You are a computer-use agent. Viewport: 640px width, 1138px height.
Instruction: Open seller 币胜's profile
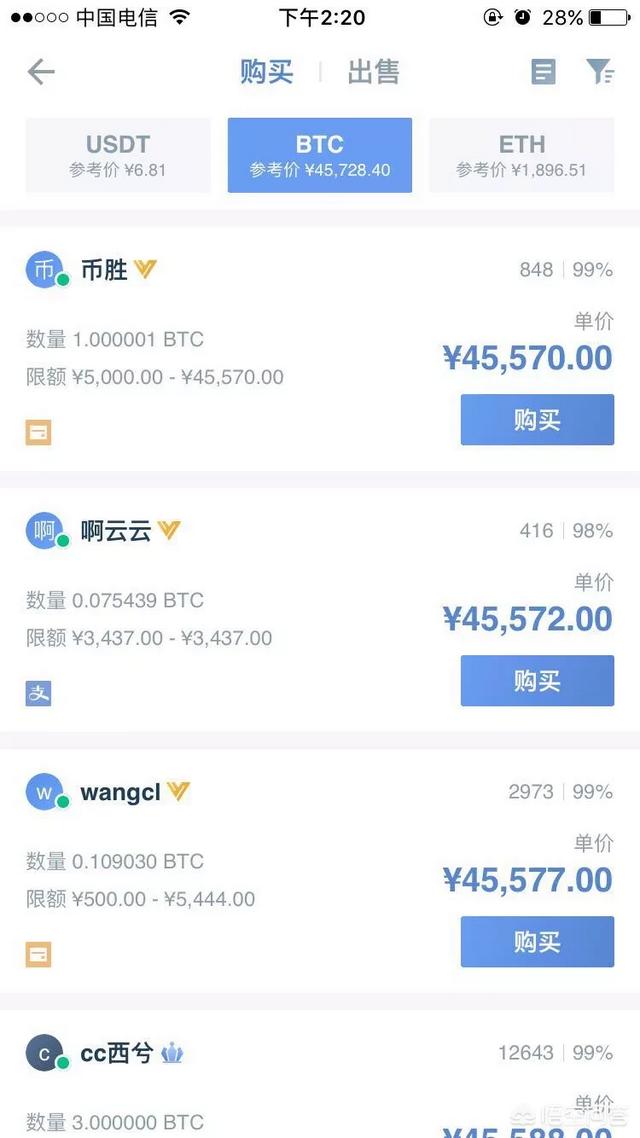click(104, 270)
